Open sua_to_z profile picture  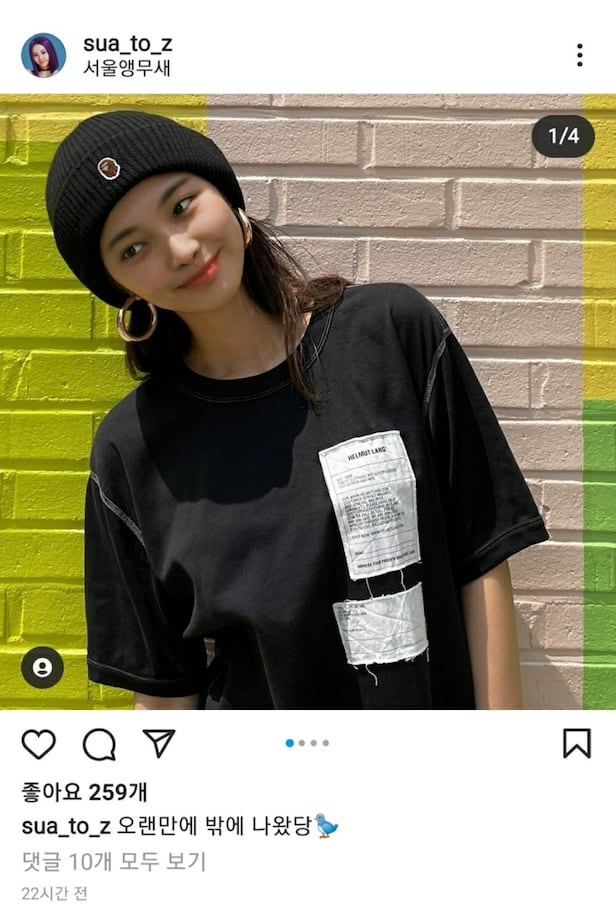[x=43, y=55]
